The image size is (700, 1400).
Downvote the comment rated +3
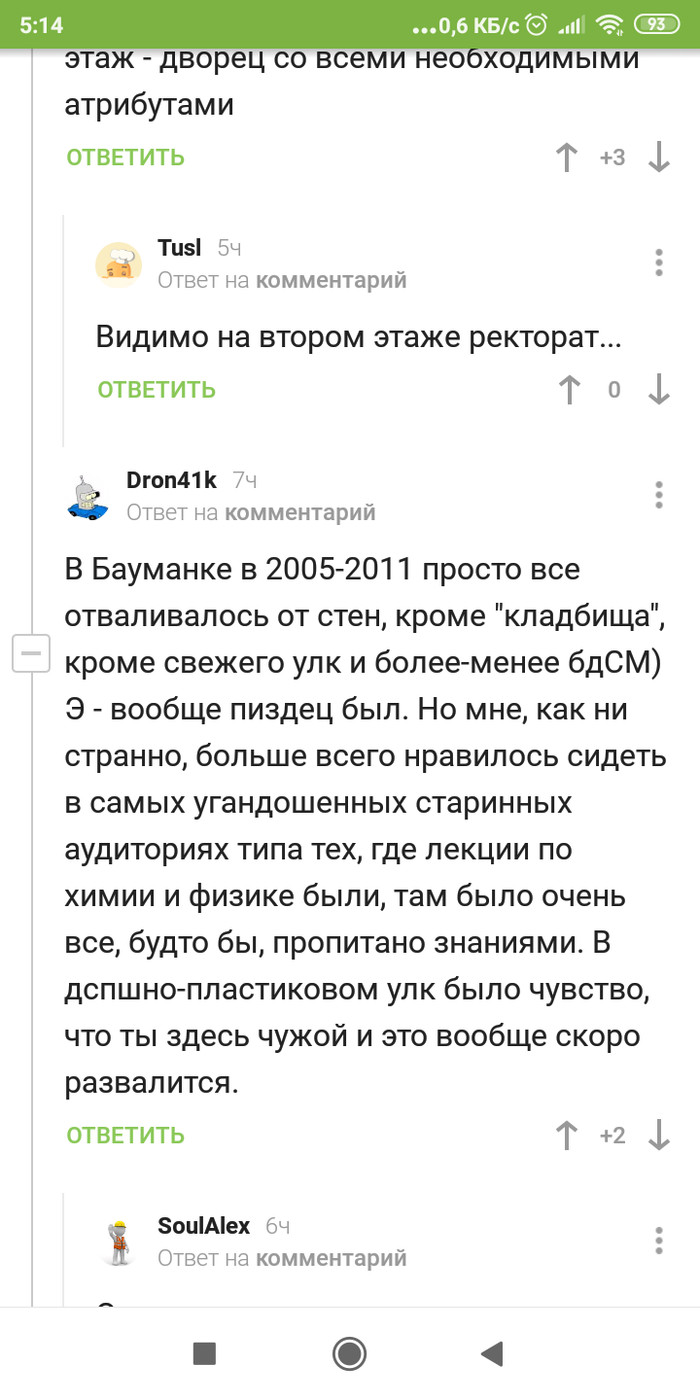click(x=659, y=157)
